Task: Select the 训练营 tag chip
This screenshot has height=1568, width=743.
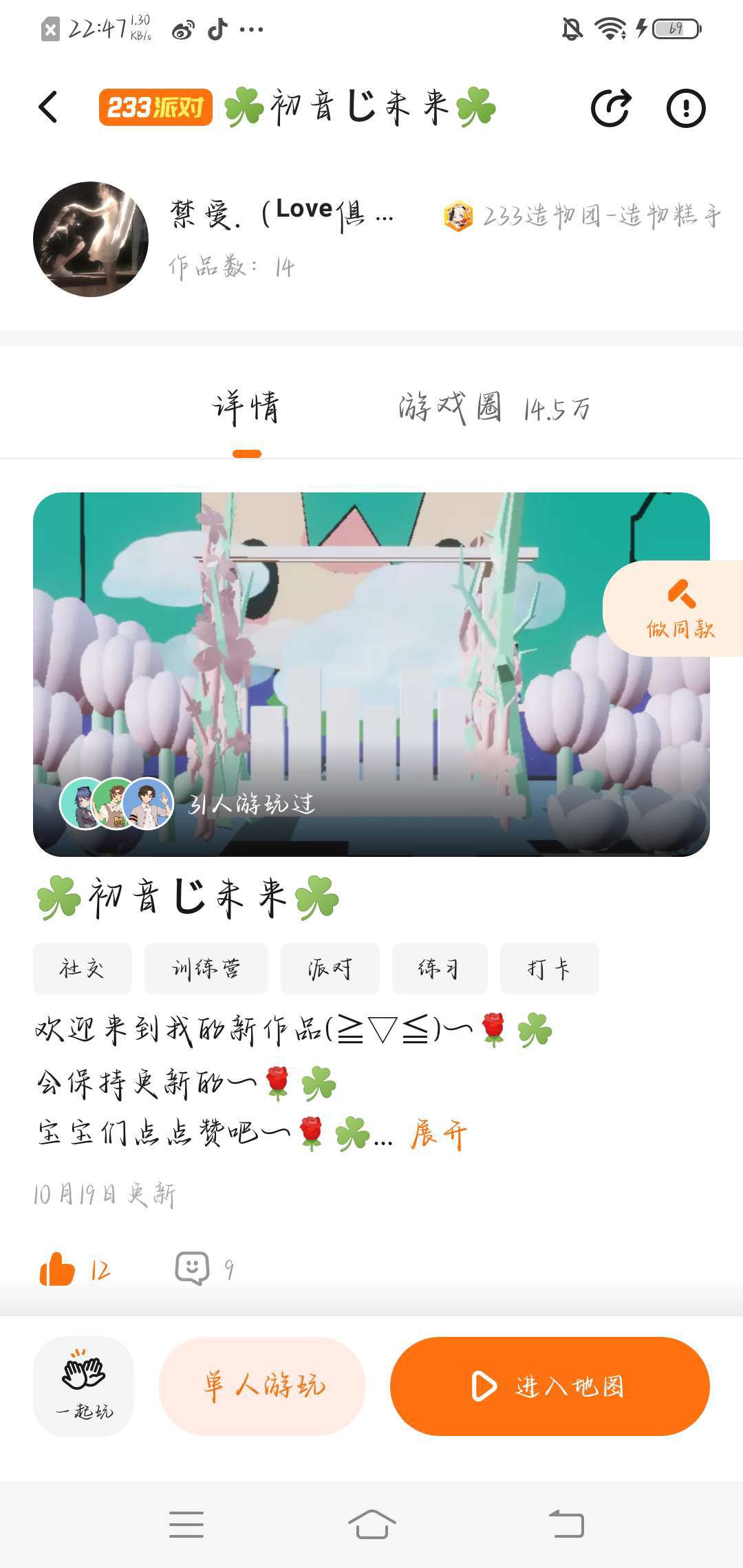Action: click(x=206, y=968)
